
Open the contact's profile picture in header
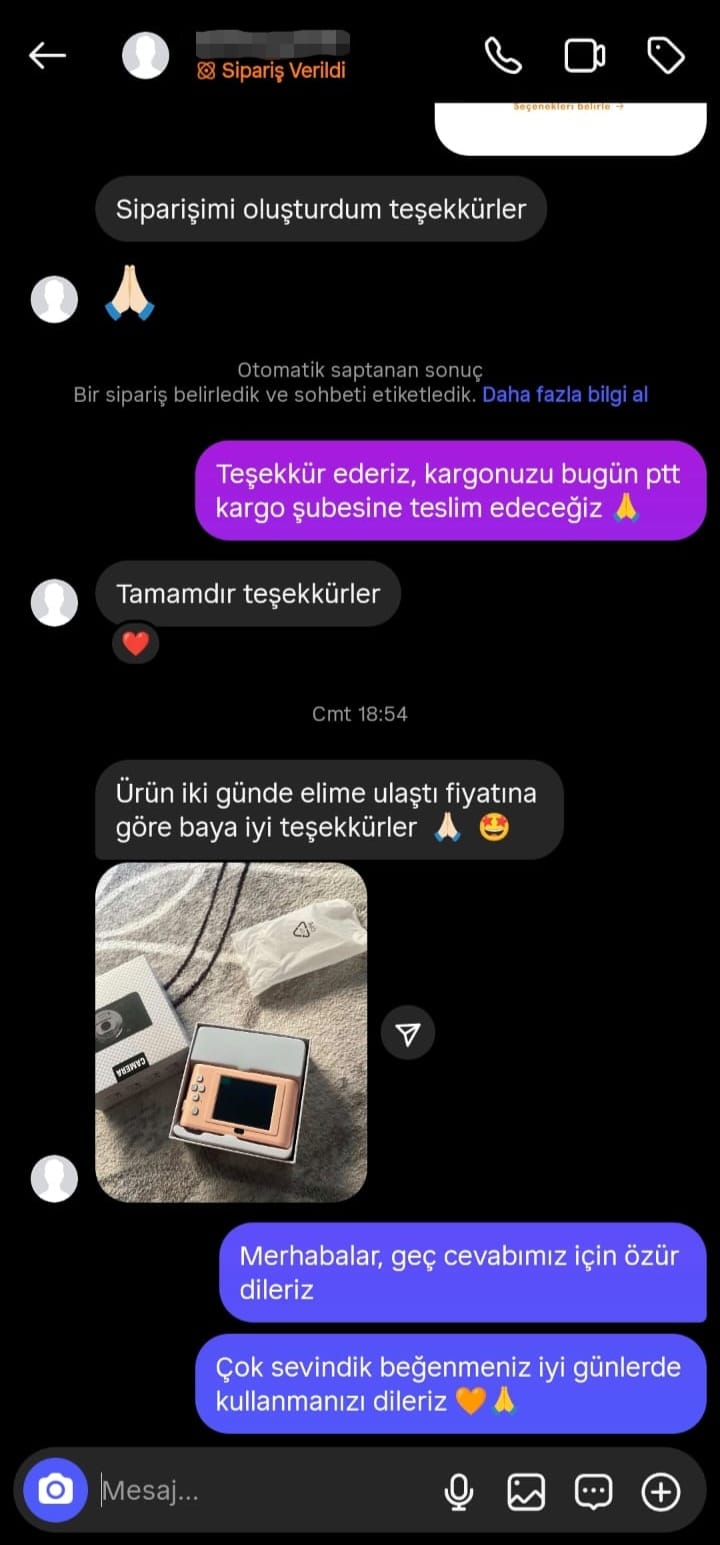tap(146, 56)
